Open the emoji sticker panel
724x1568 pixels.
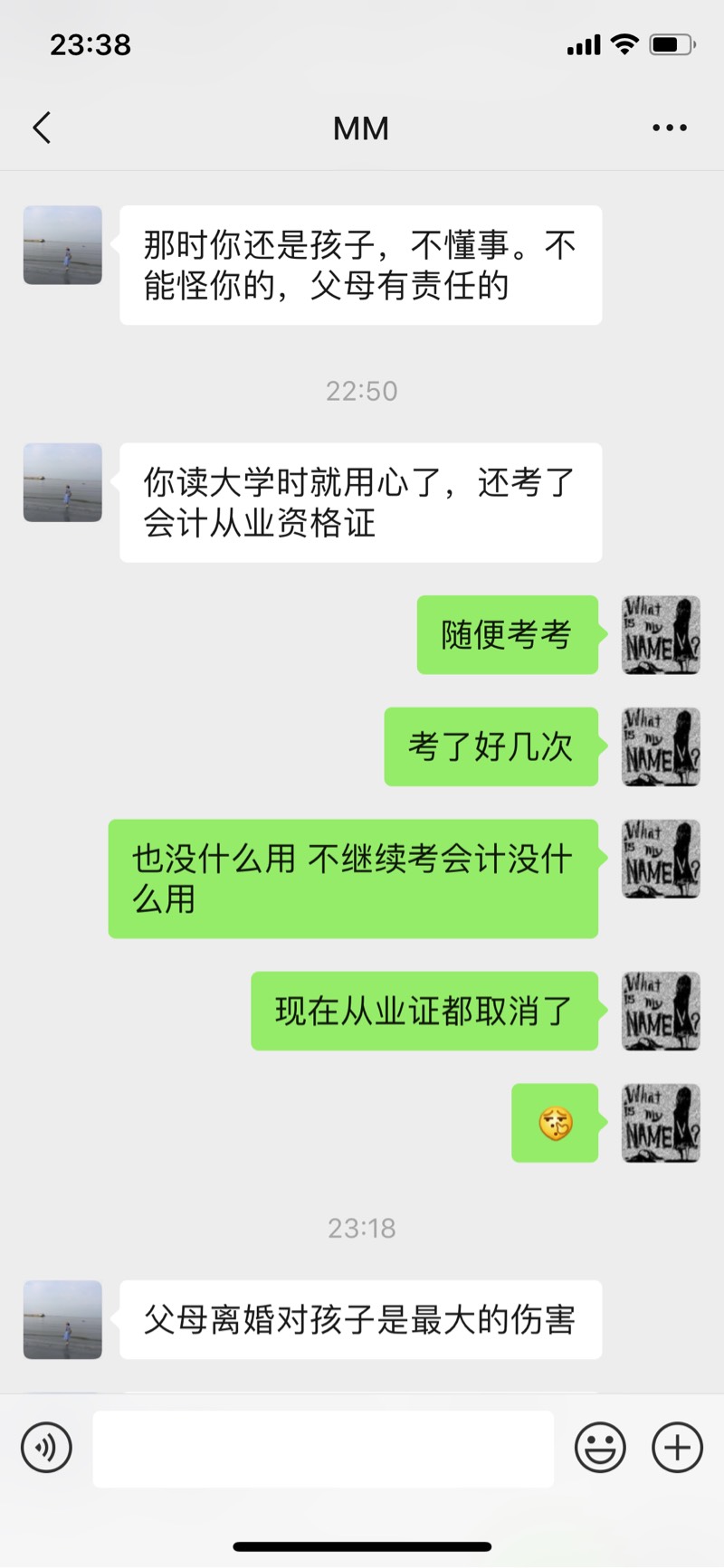(600, 1449)
